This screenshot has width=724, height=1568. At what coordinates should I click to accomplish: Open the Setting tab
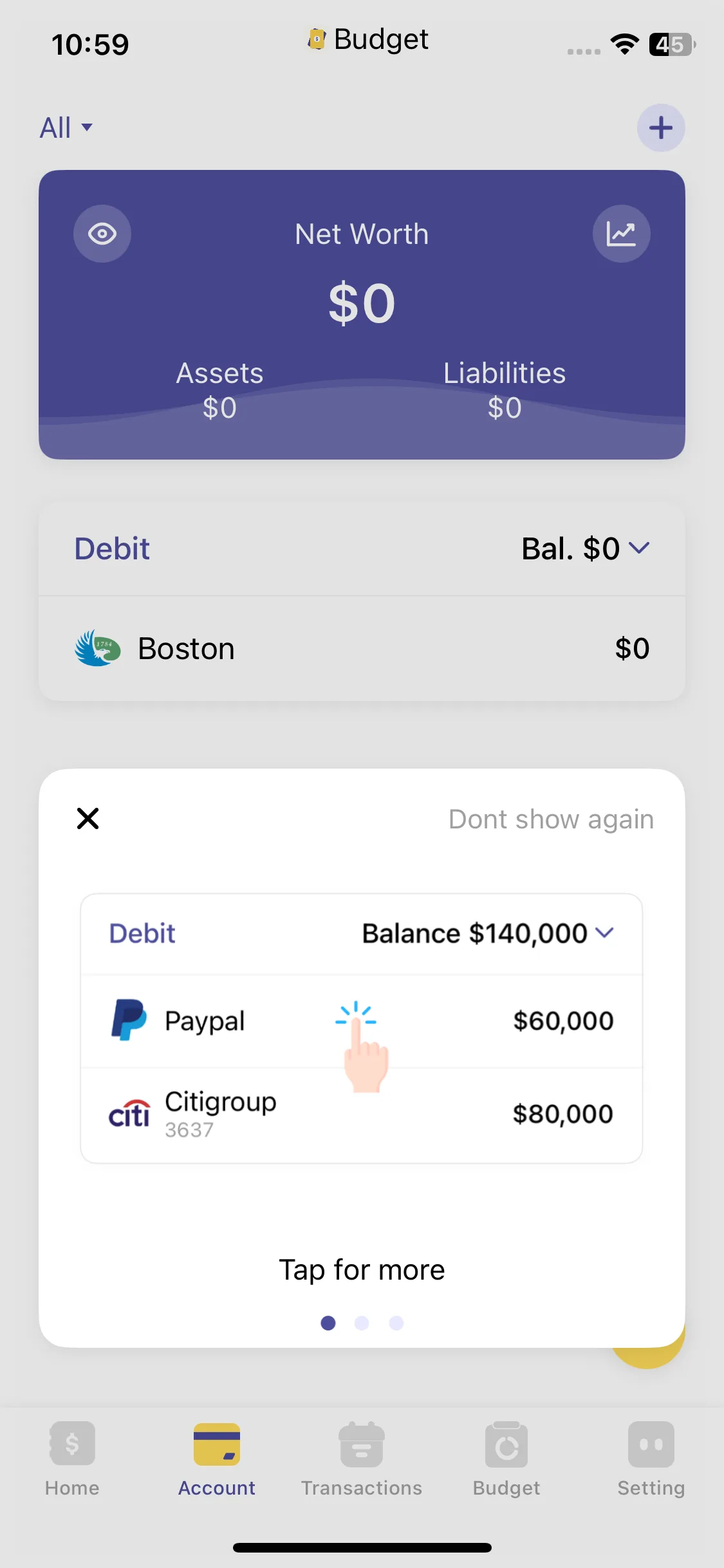[x=651, y=1460]
